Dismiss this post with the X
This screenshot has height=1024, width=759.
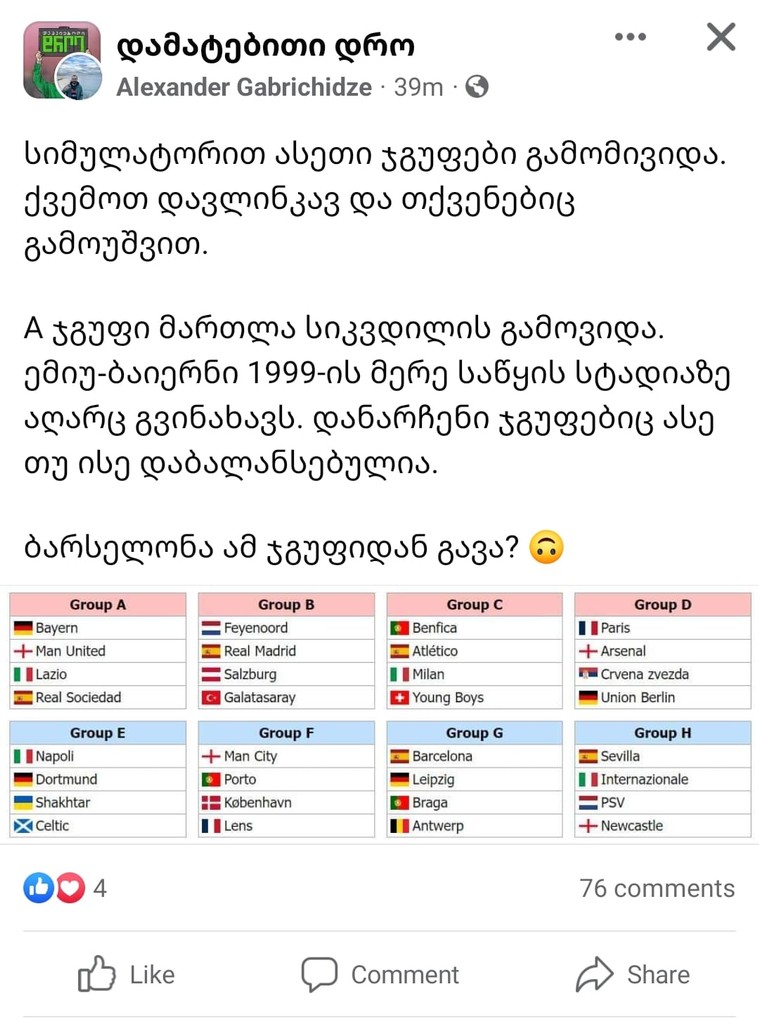tap(720, 38)
